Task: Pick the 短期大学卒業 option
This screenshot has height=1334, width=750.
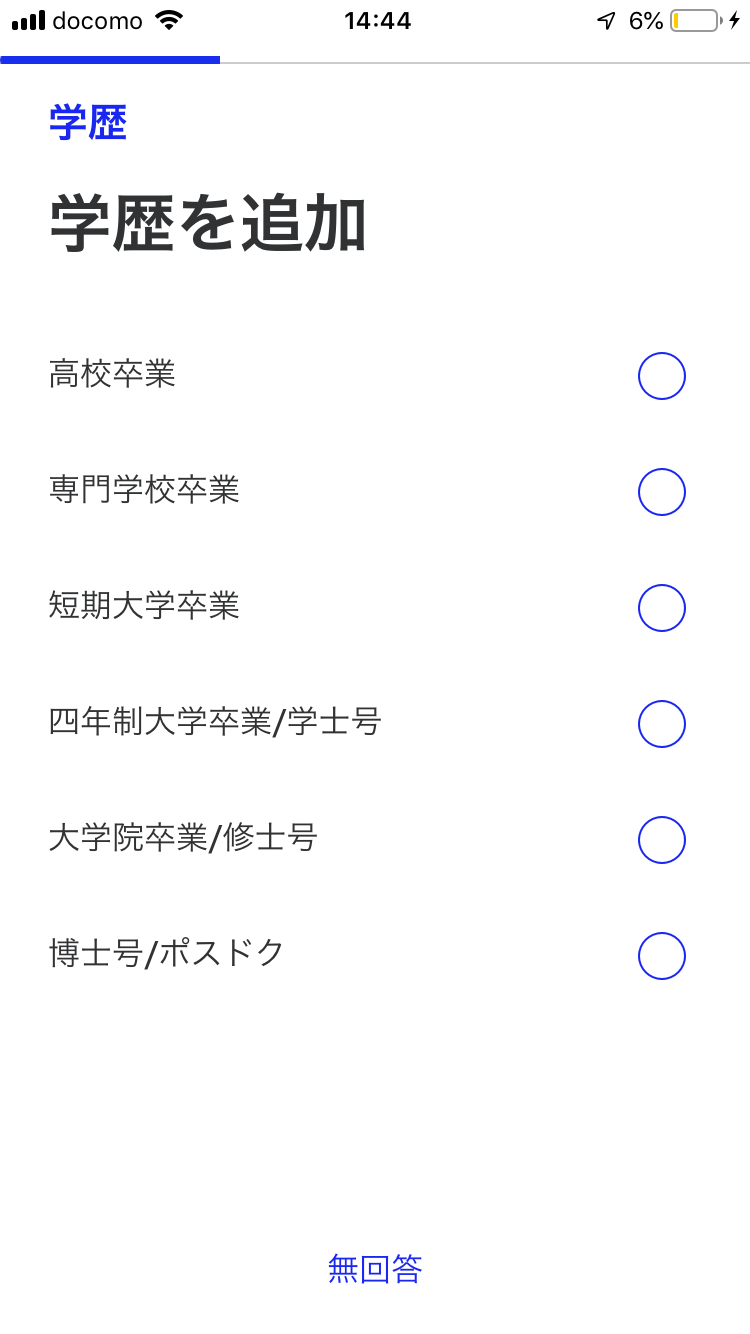Action: click(x=661, y=608)
